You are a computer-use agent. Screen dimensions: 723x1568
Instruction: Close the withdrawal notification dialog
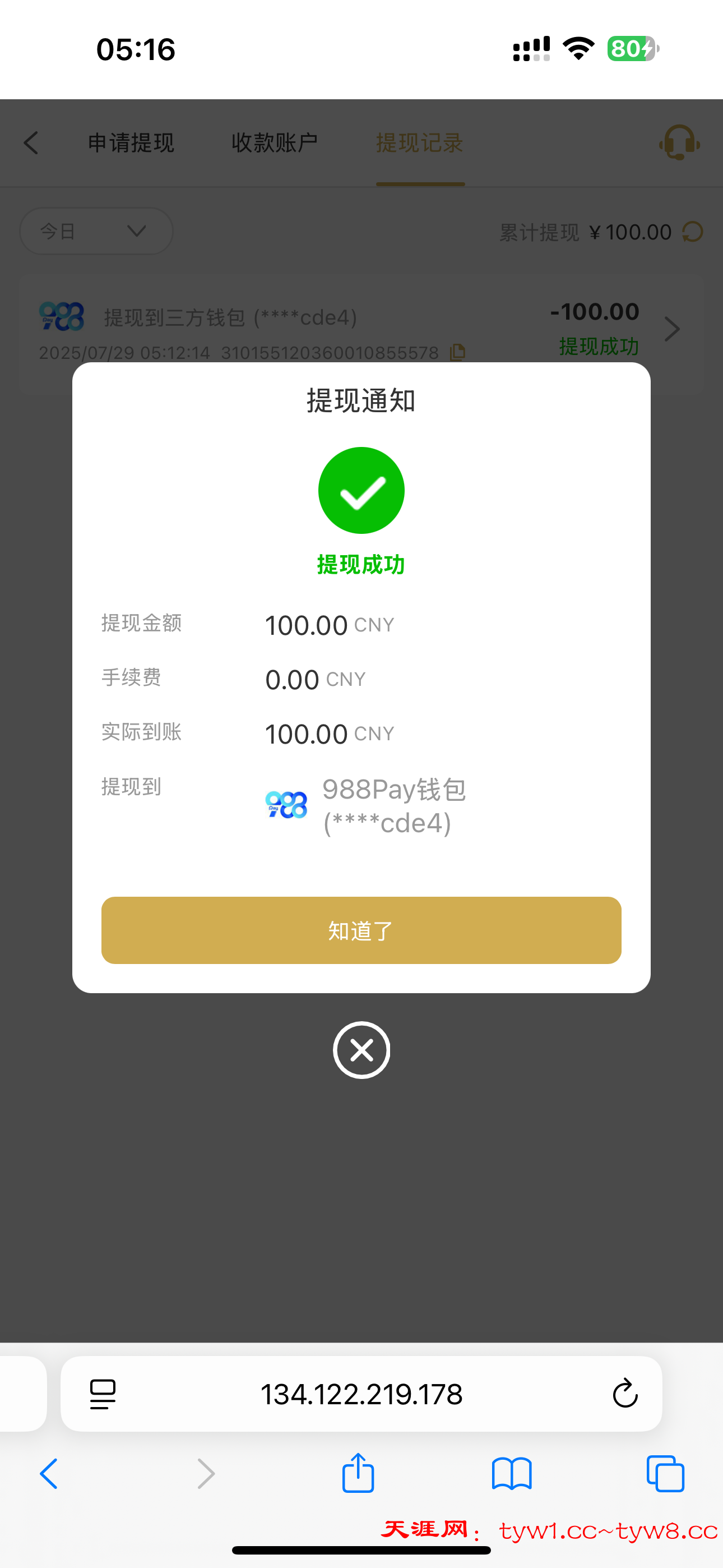361,1050
